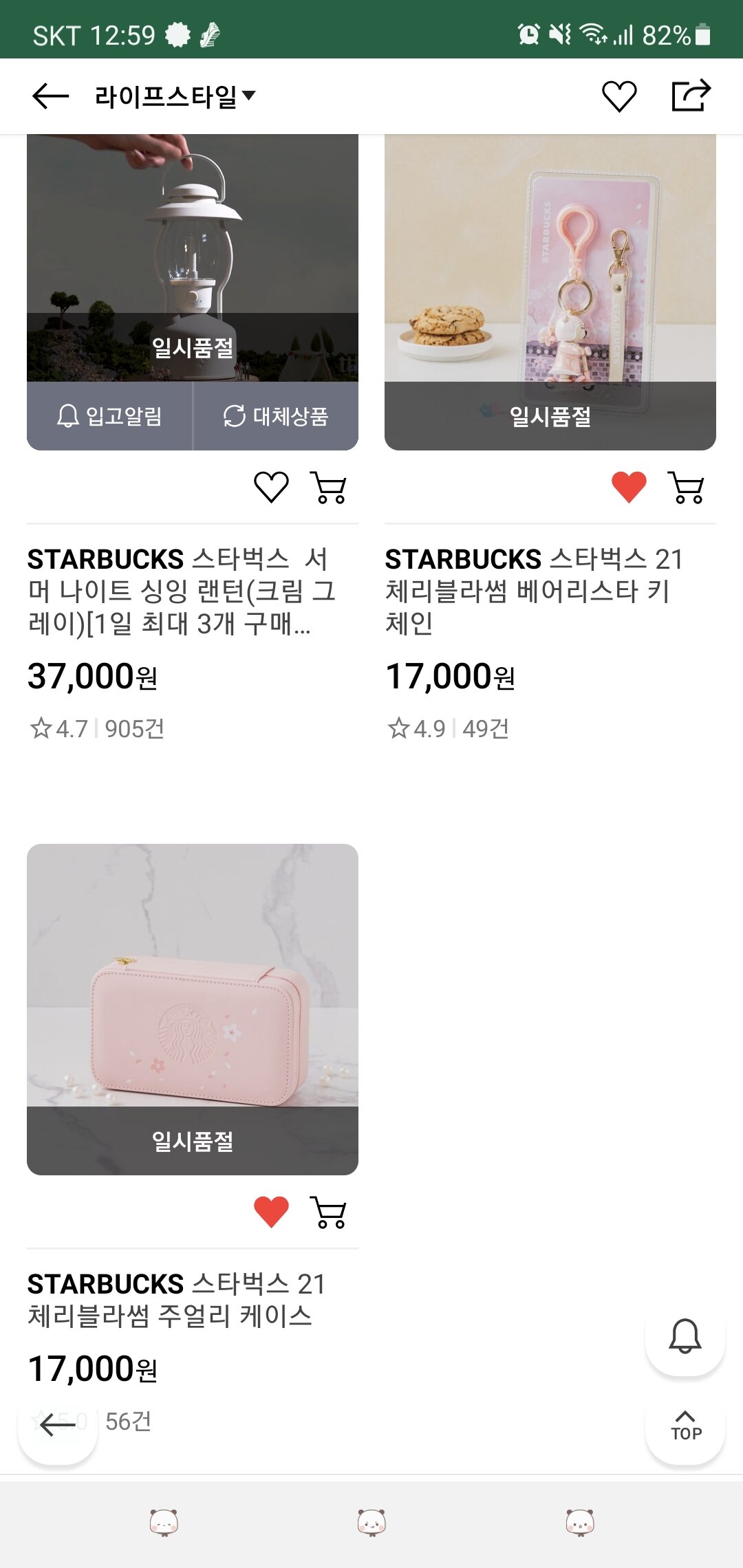The width and height of the screenshot is (743, 1568).
Task: Request 입고알림 for the lantern
Action: pos(109,416)
